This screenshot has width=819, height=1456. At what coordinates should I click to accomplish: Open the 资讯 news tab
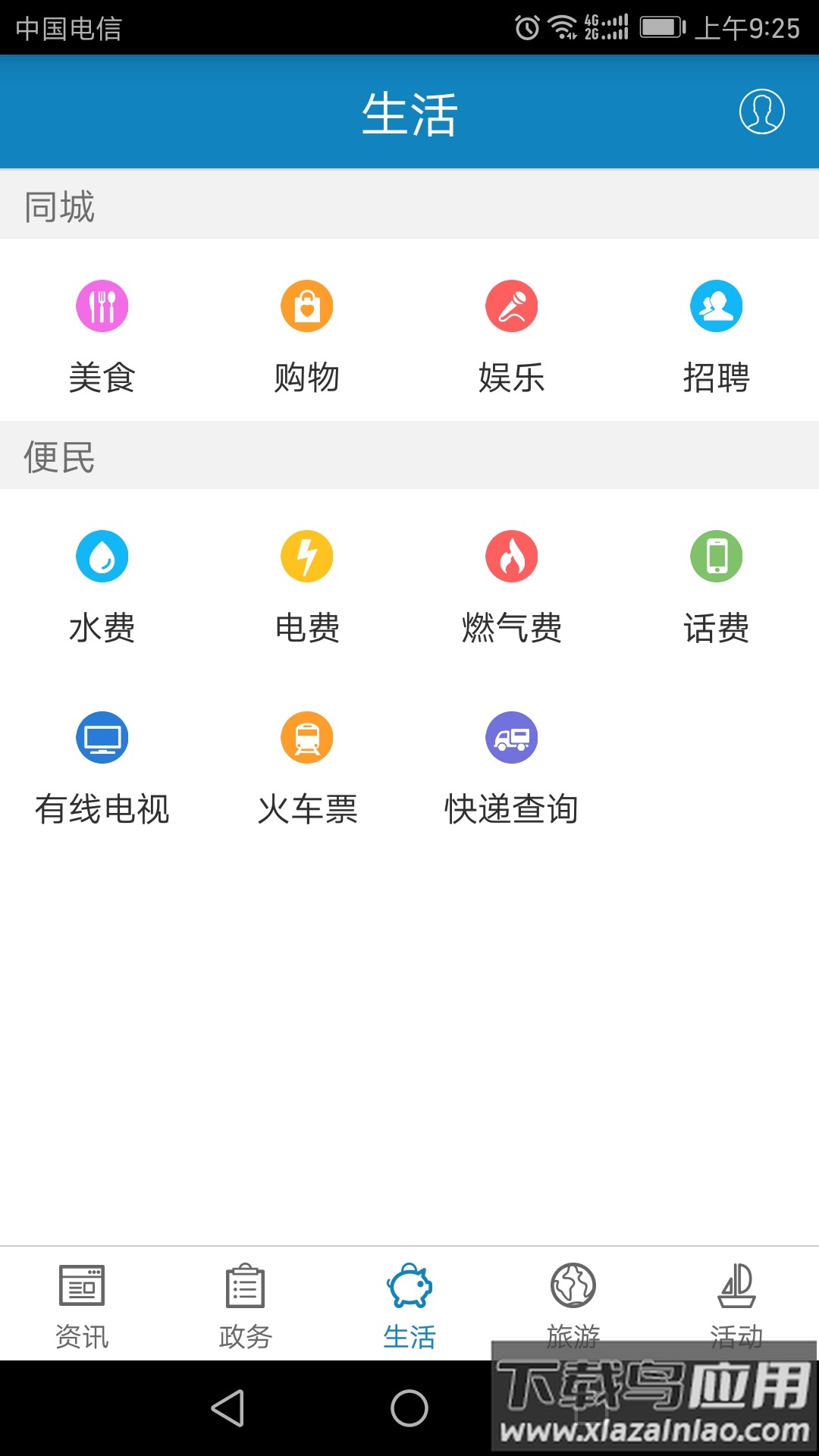[81, 1304]
